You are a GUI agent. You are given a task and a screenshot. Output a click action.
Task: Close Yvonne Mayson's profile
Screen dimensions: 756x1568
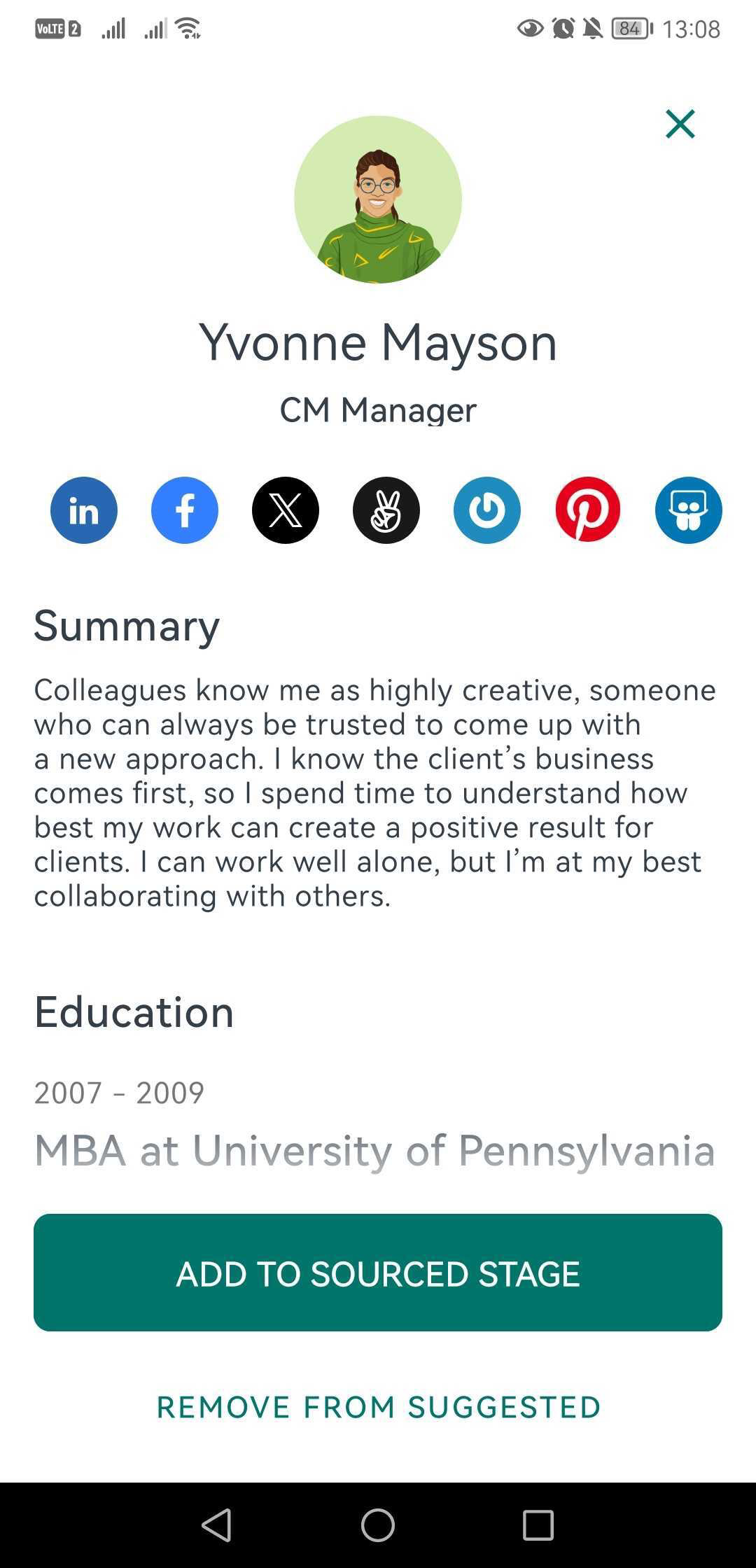[680, 124]
